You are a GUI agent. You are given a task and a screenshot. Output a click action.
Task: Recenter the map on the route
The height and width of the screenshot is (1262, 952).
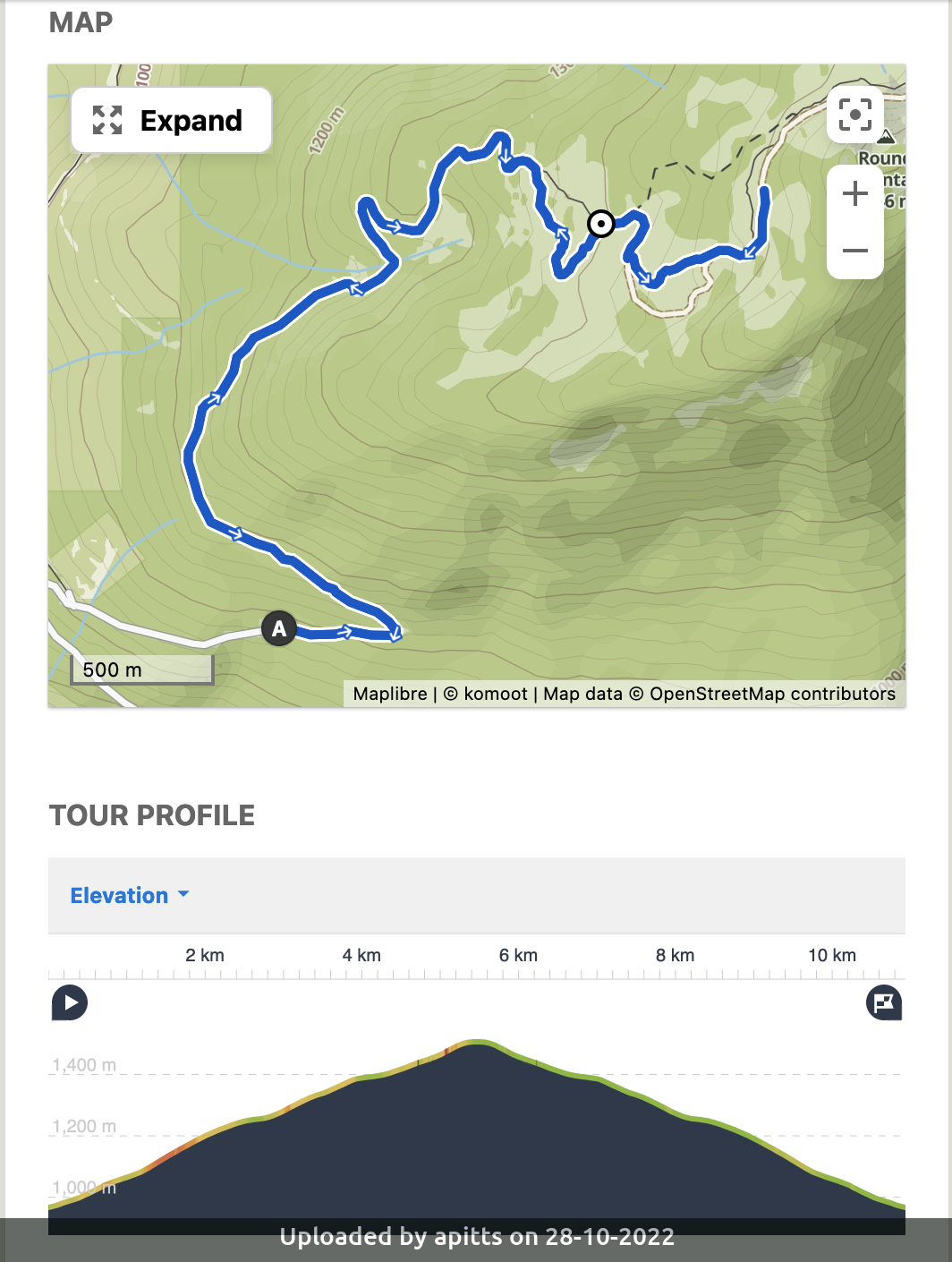(854, 115)
